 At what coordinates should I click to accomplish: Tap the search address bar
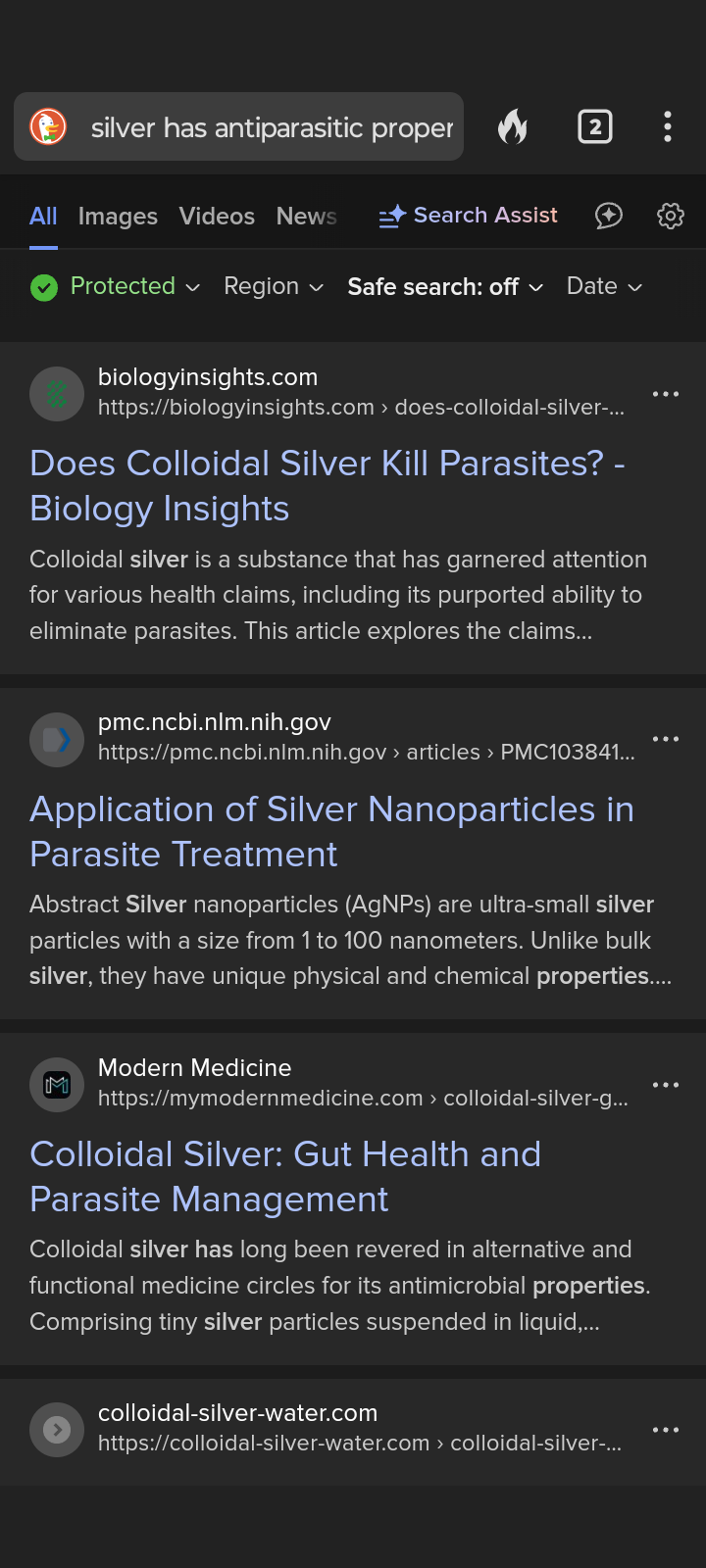[x=270, y=127]
